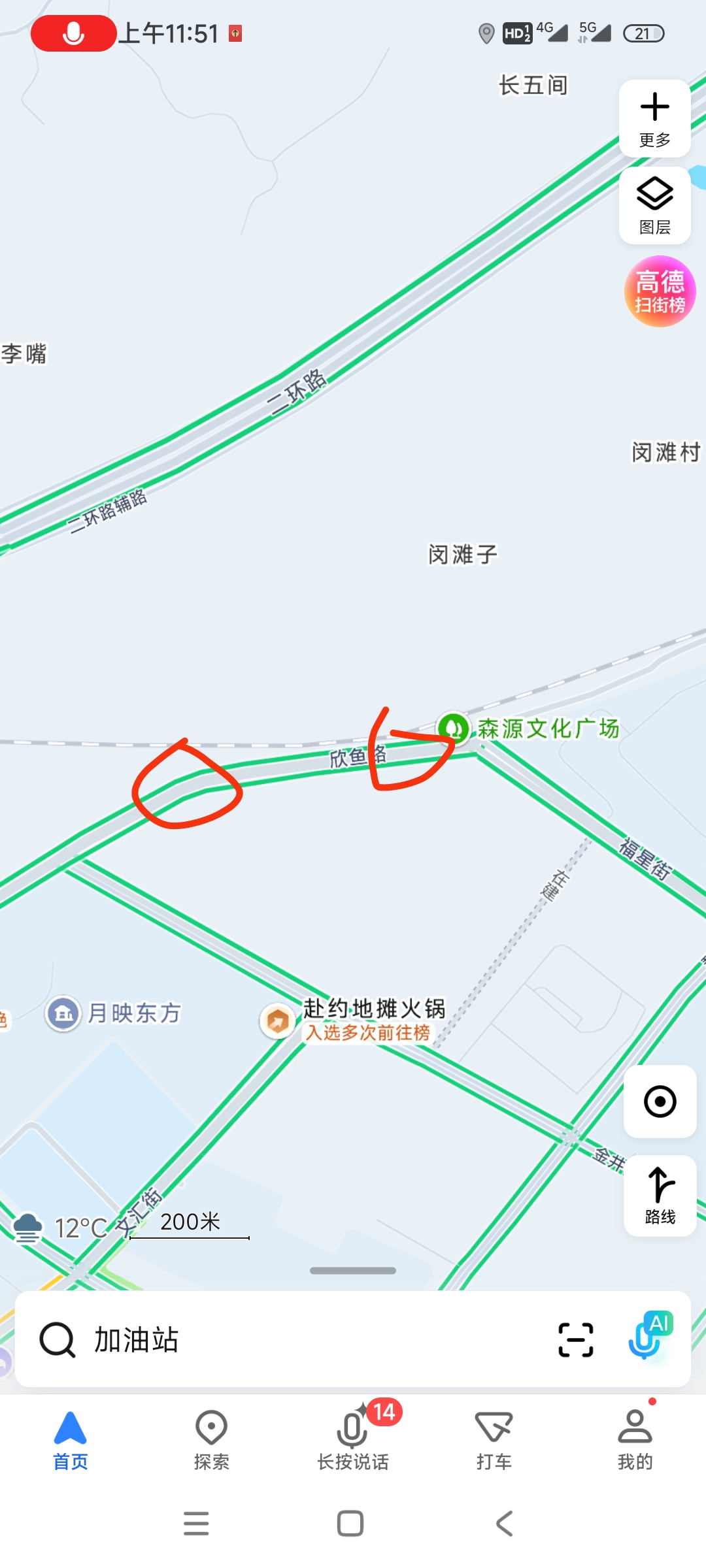Open the scan code icon
Image resolution: width=706 pixels, height=1568 pixels.
pos(576,1339)
